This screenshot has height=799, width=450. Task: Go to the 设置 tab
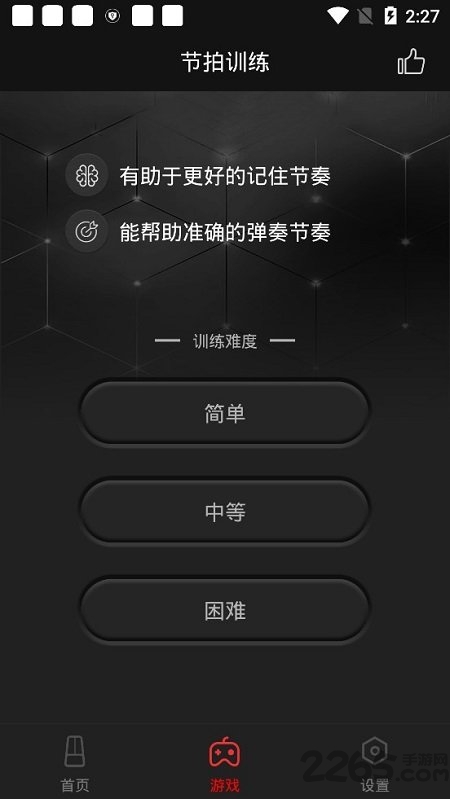click(x=375, y=762)
